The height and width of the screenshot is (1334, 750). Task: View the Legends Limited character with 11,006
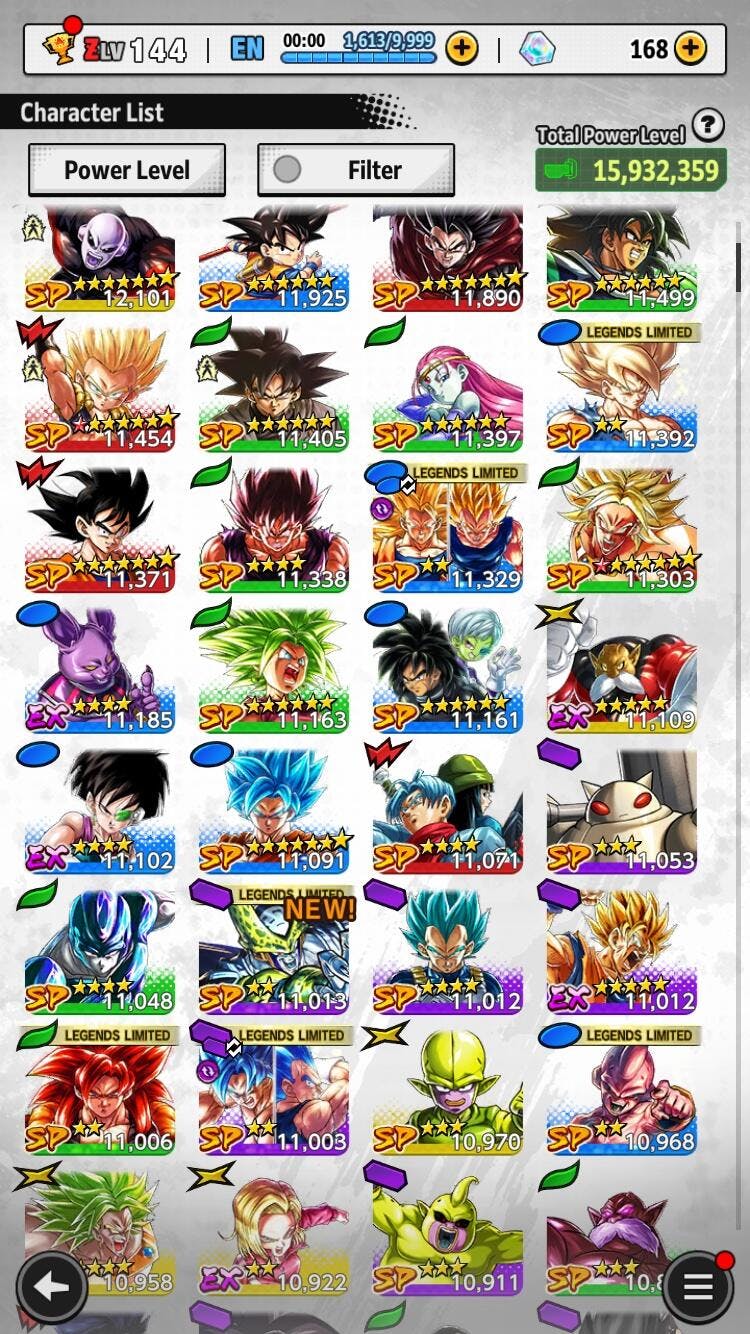click(100, 1089)
